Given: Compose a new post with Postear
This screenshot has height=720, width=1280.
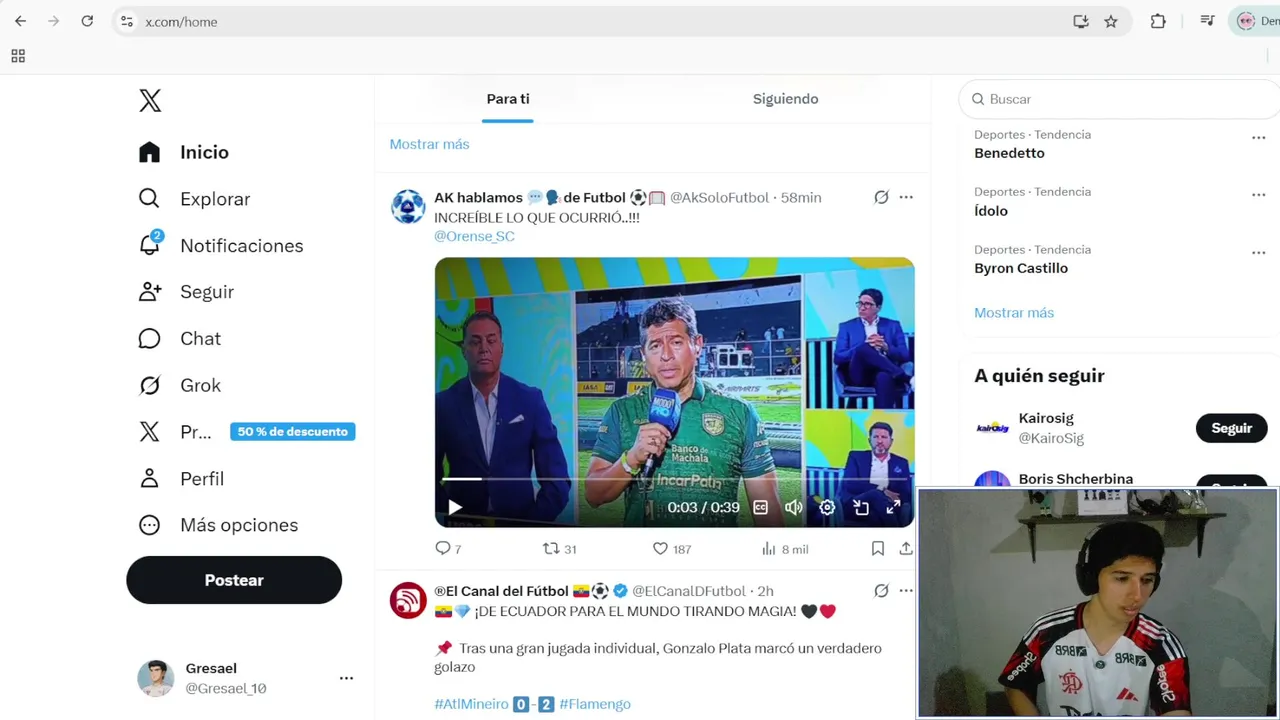Looking at the screenshot, I should pyautogui.click(x=234, y=580).
